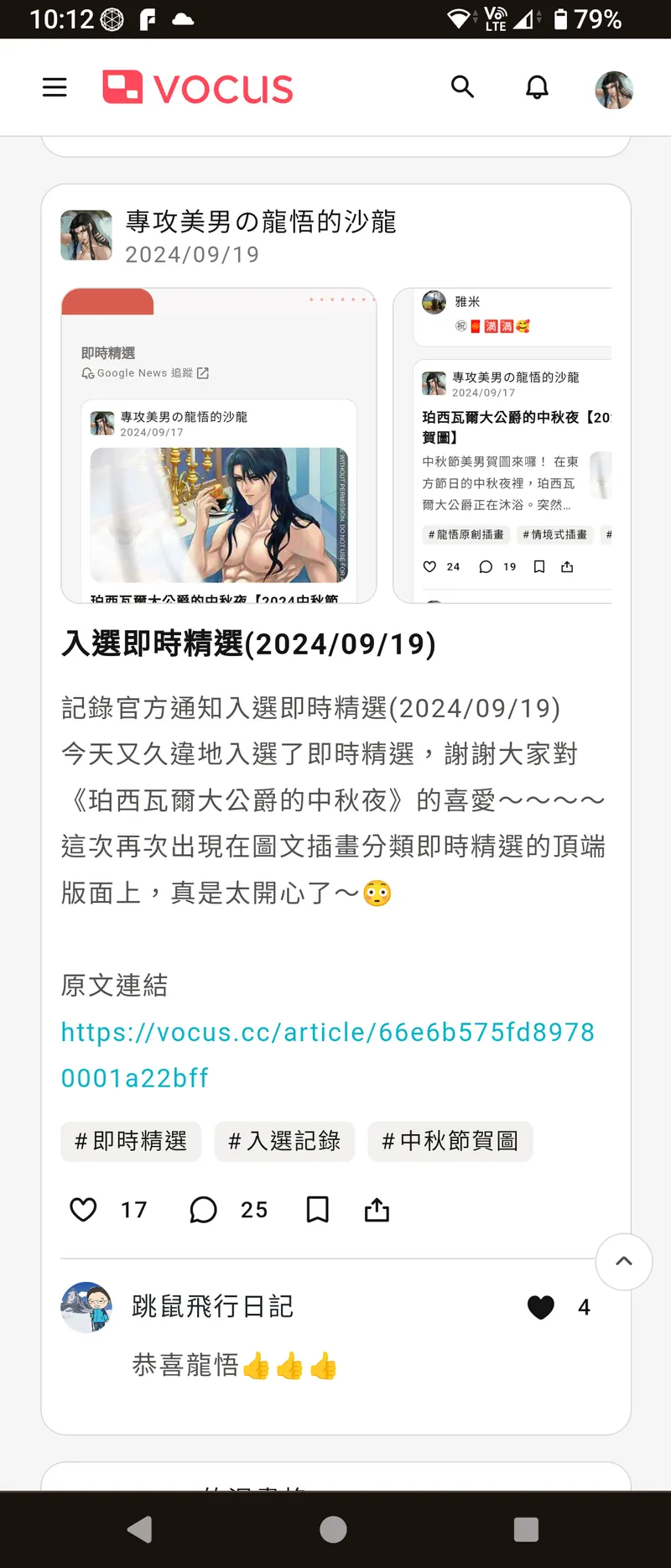Go back using the system back button
Viewport: 671px width, 1568px height.
(x=140, y=1529)
